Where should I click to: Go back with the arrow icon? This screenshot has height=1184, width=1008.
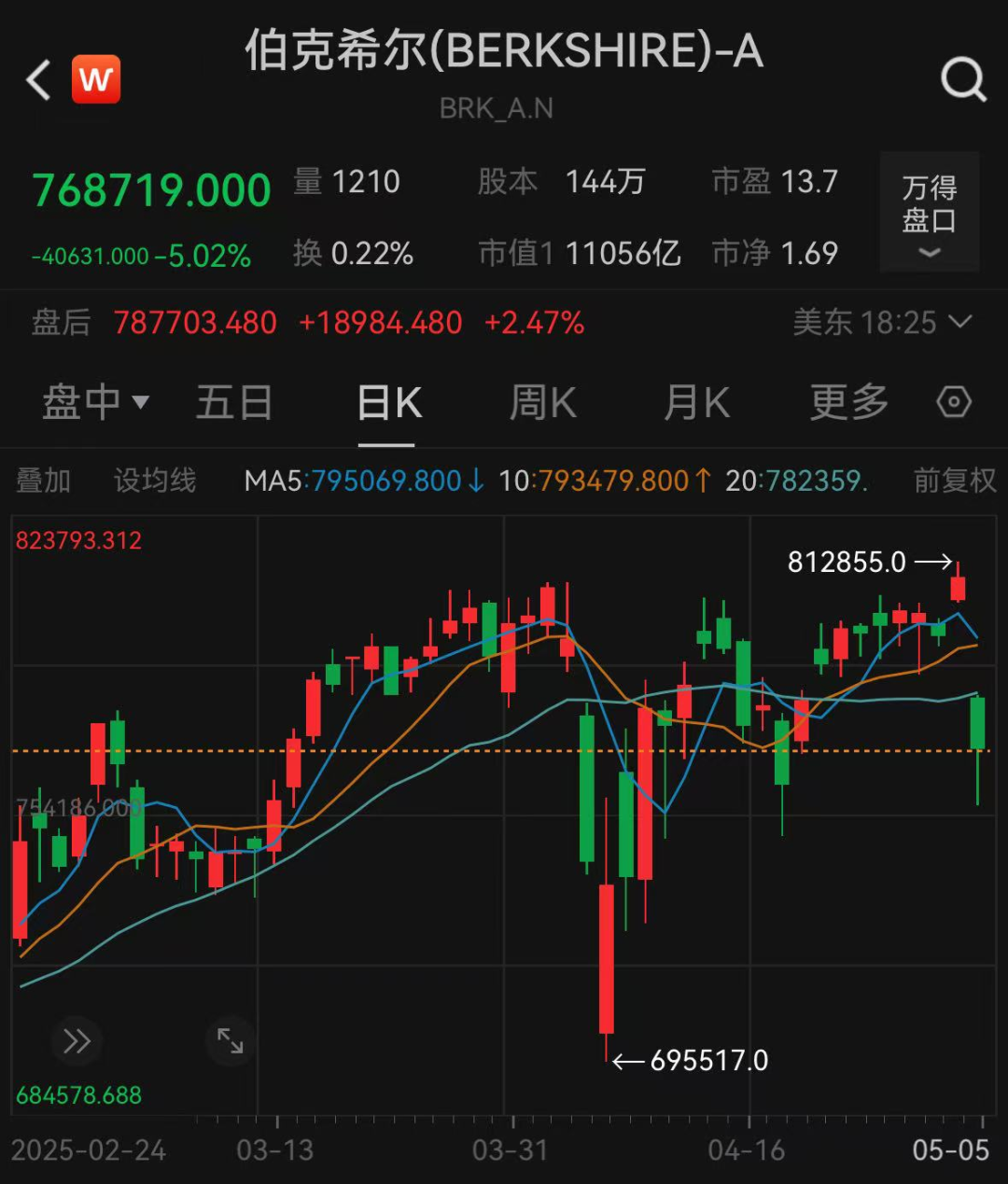(x=39, y=80)
